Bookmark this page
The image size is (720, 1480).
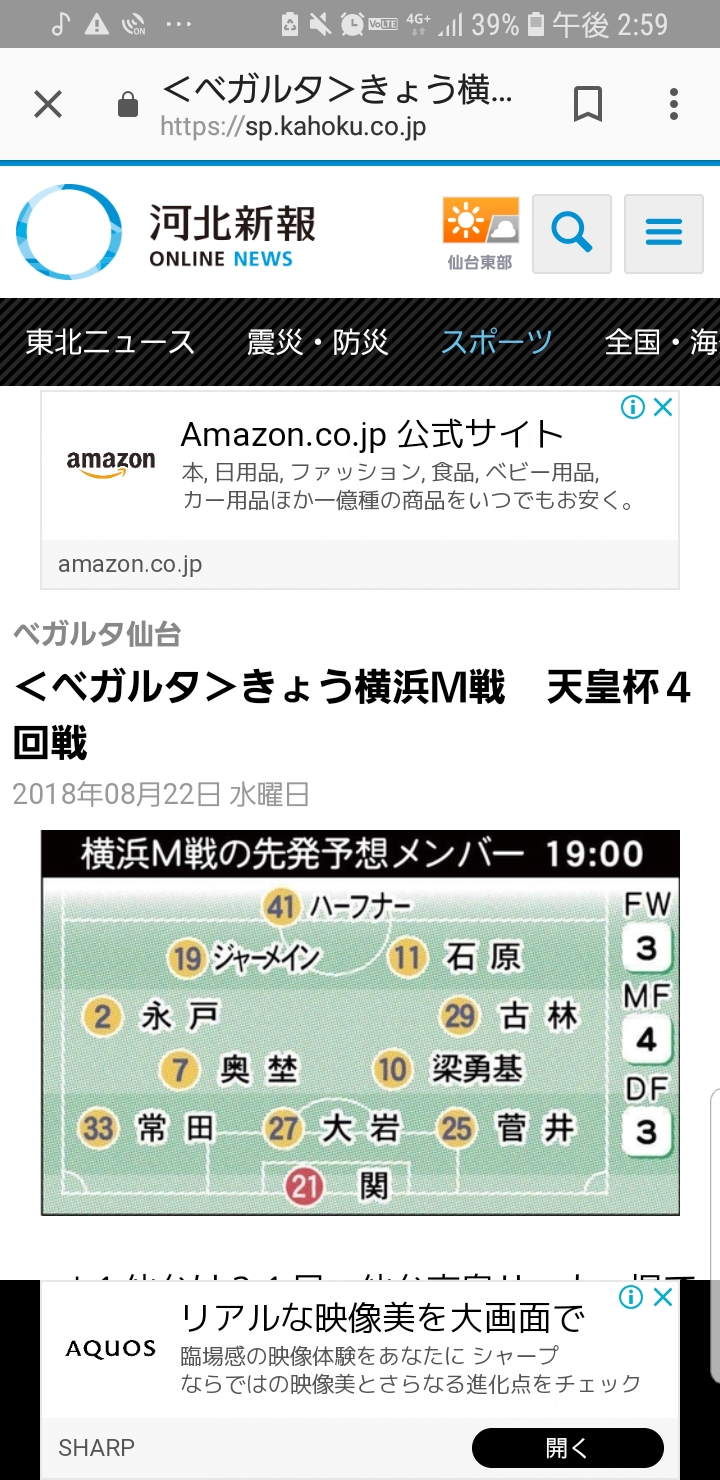coord(588,104)
